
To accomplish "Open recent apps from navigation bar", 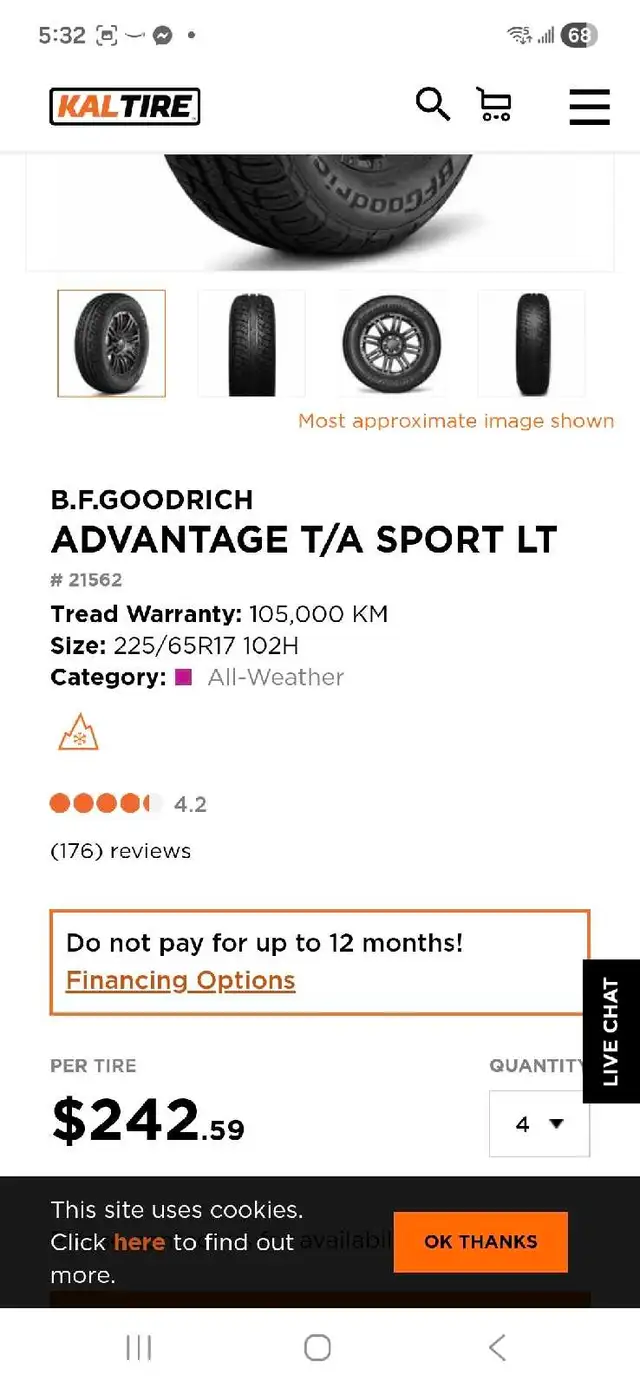I will pyautogui.click(x=139, y=1347).
